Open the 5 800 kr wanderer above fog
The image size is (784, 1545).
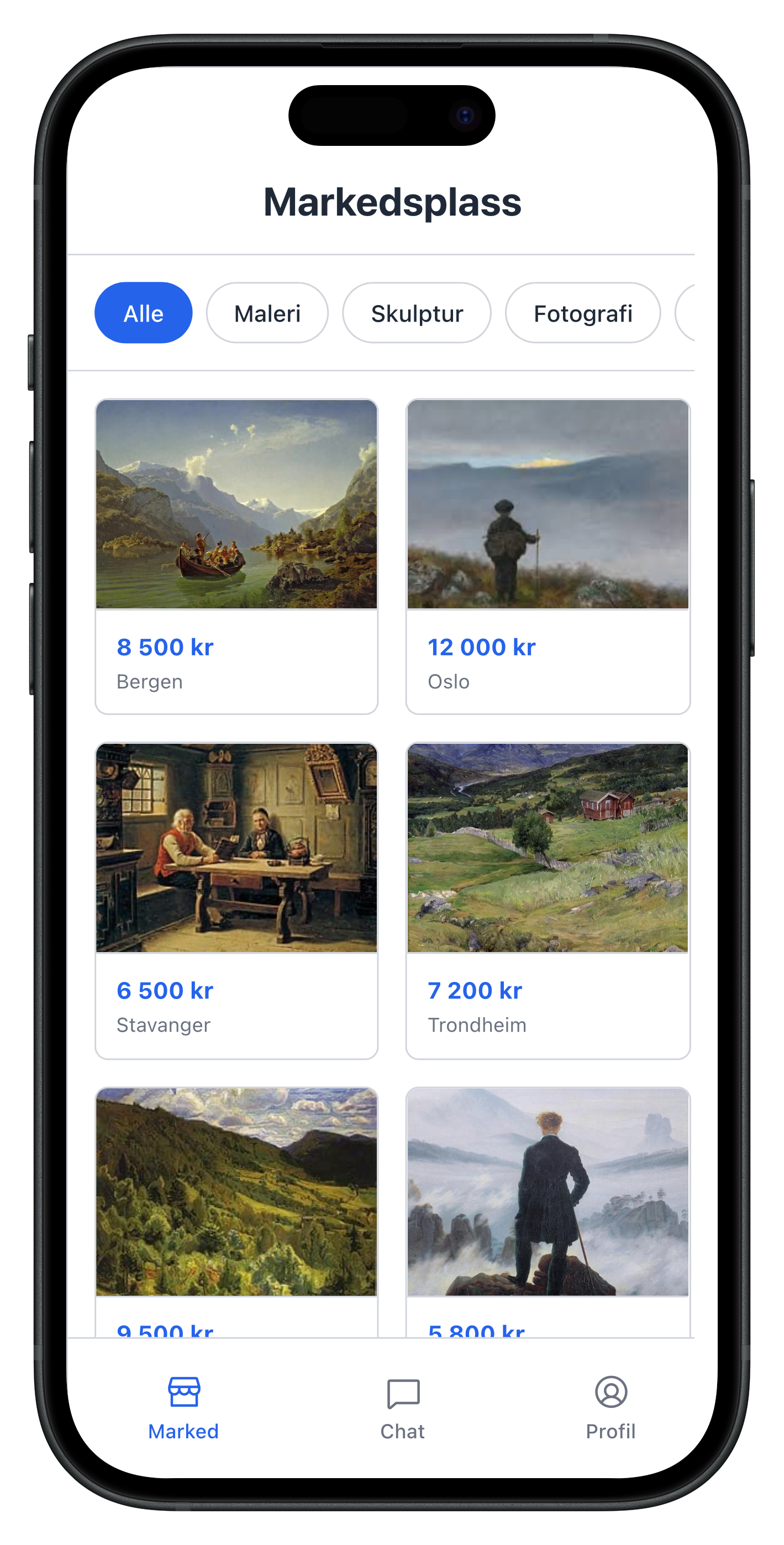coord(548,1194)
